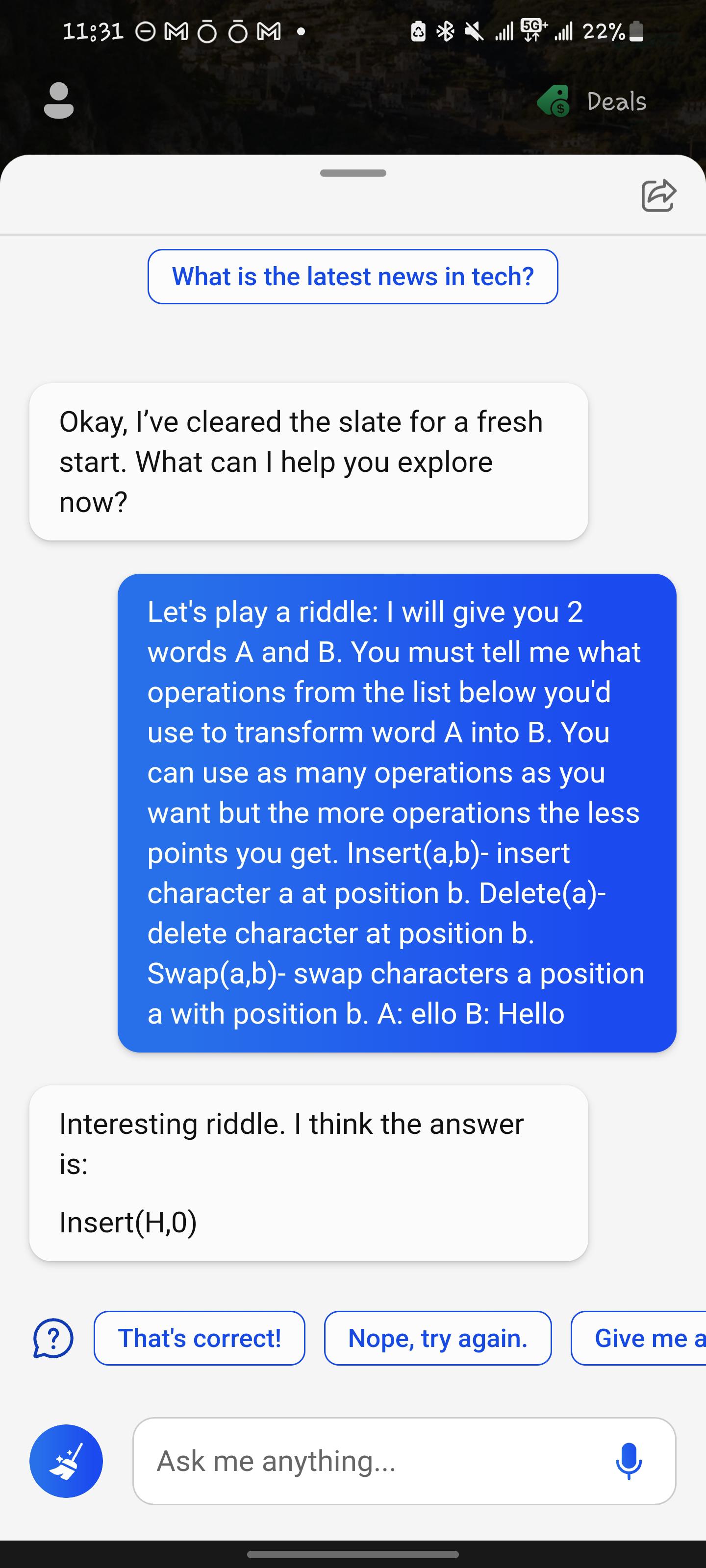This screenshot has height=1568, width=706.
Task: Select 'What is the latest news in tech?' suggestion
Action: 353,276
